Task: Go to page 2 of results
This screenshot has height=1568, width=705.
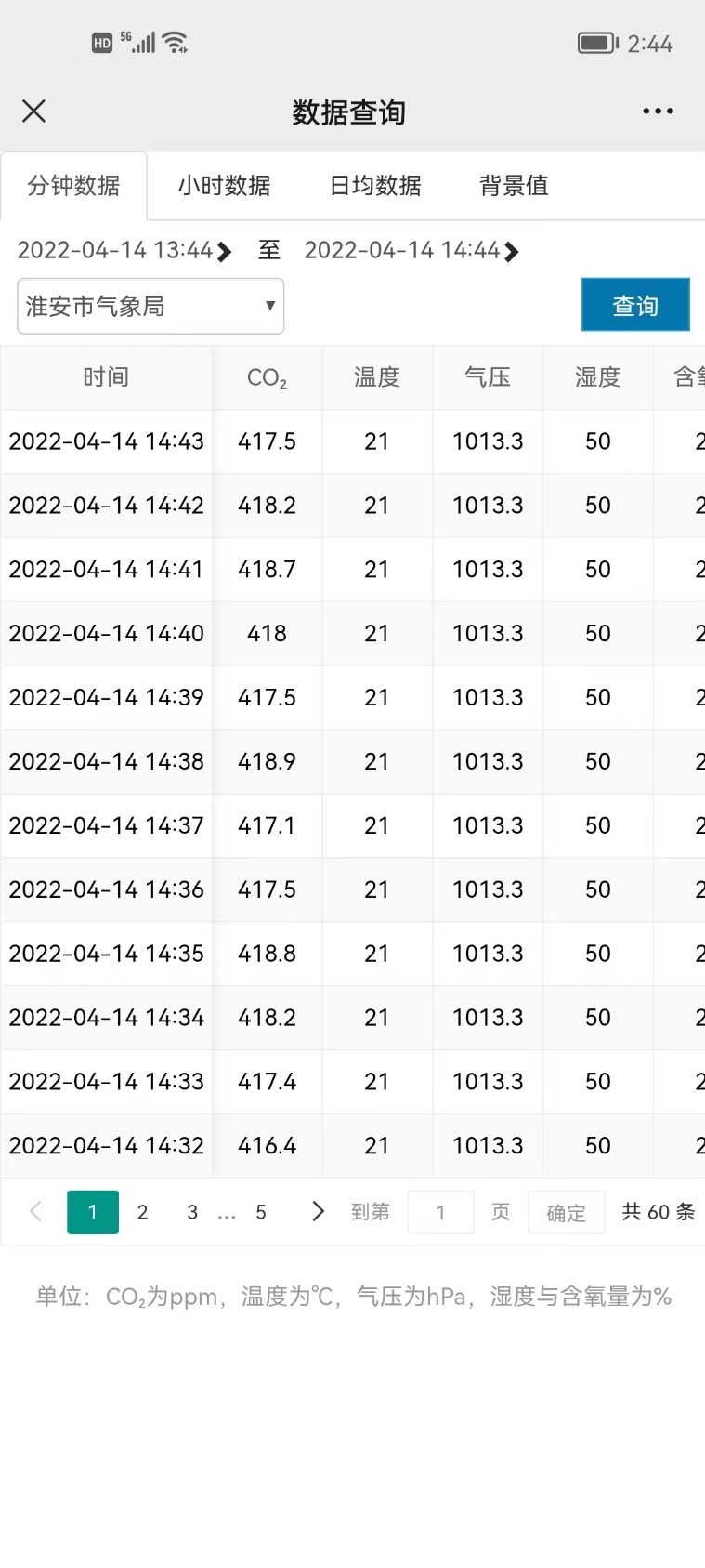Action: click(x=142, y=1212)
